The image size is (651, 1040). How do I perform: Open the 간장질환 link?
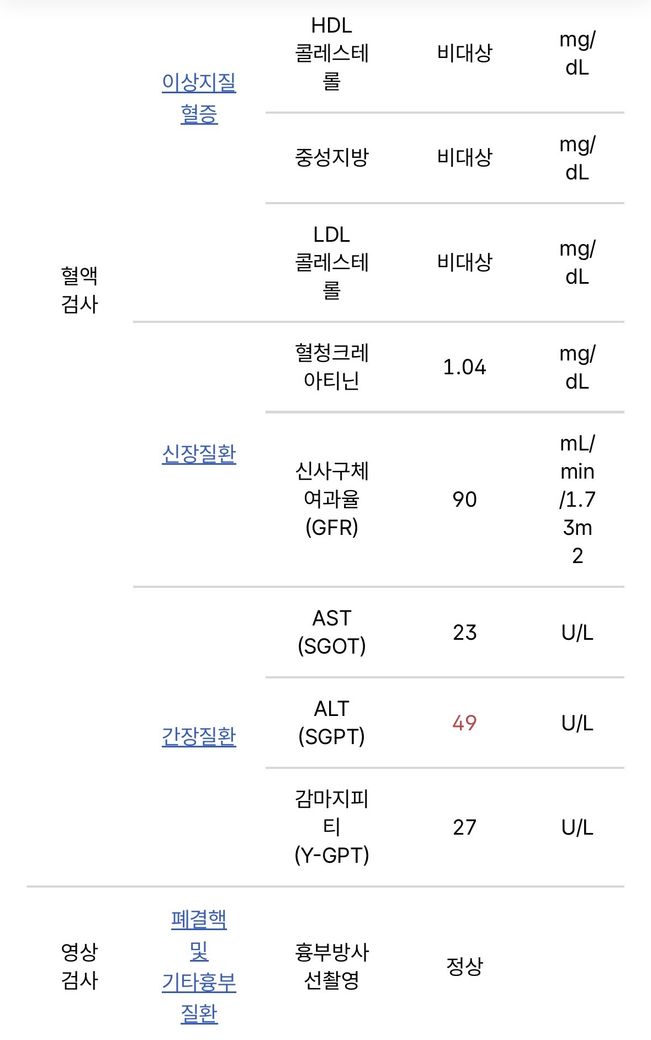click(199, 737)
